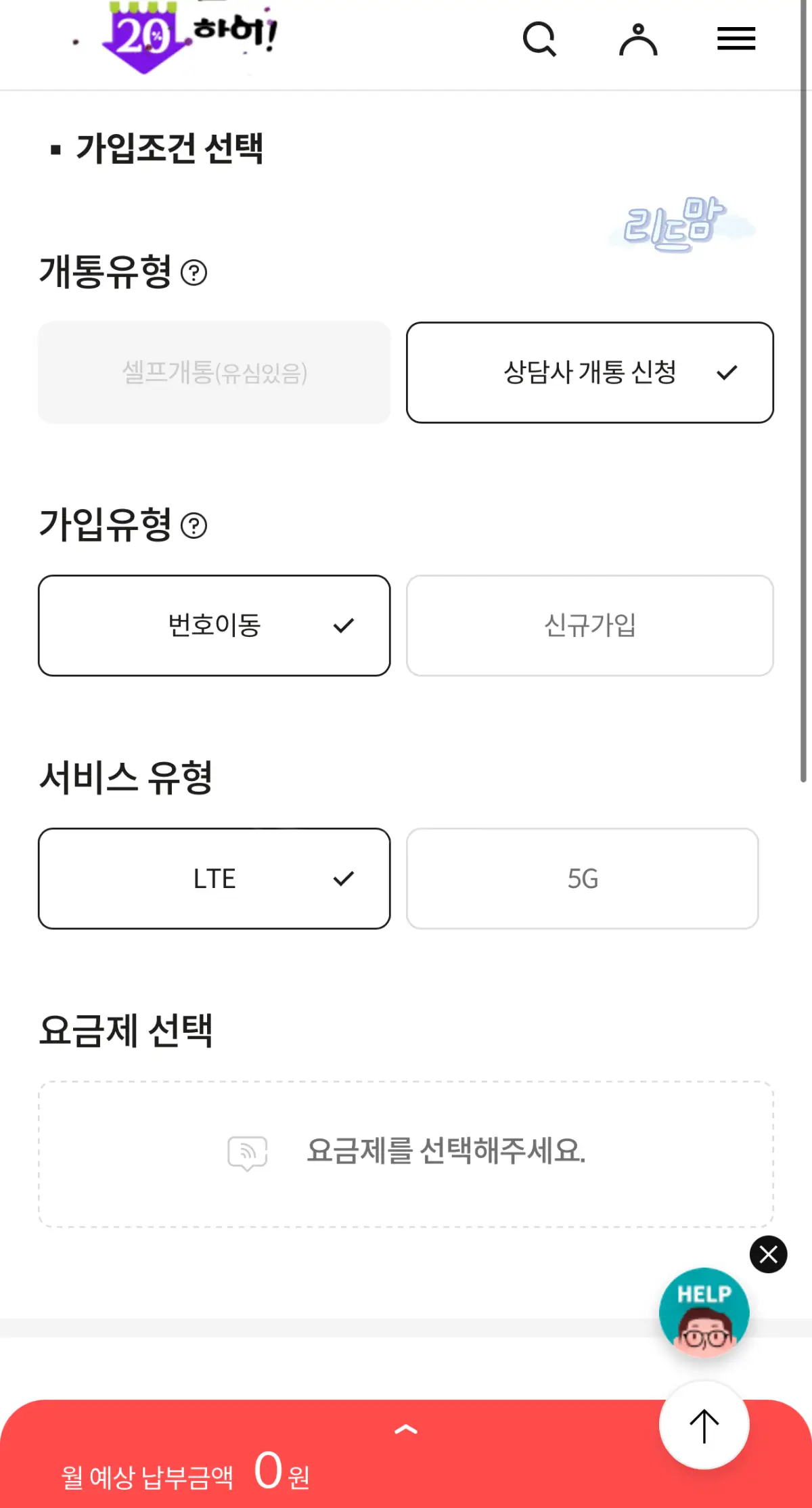This screenshot has width=812, height=1508.
Task: Collapse the HELP popup using the X
Action: (x=768, y=1256)
